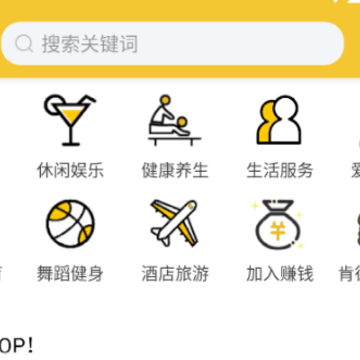Open the 健康养生 category

coord(175,137)
